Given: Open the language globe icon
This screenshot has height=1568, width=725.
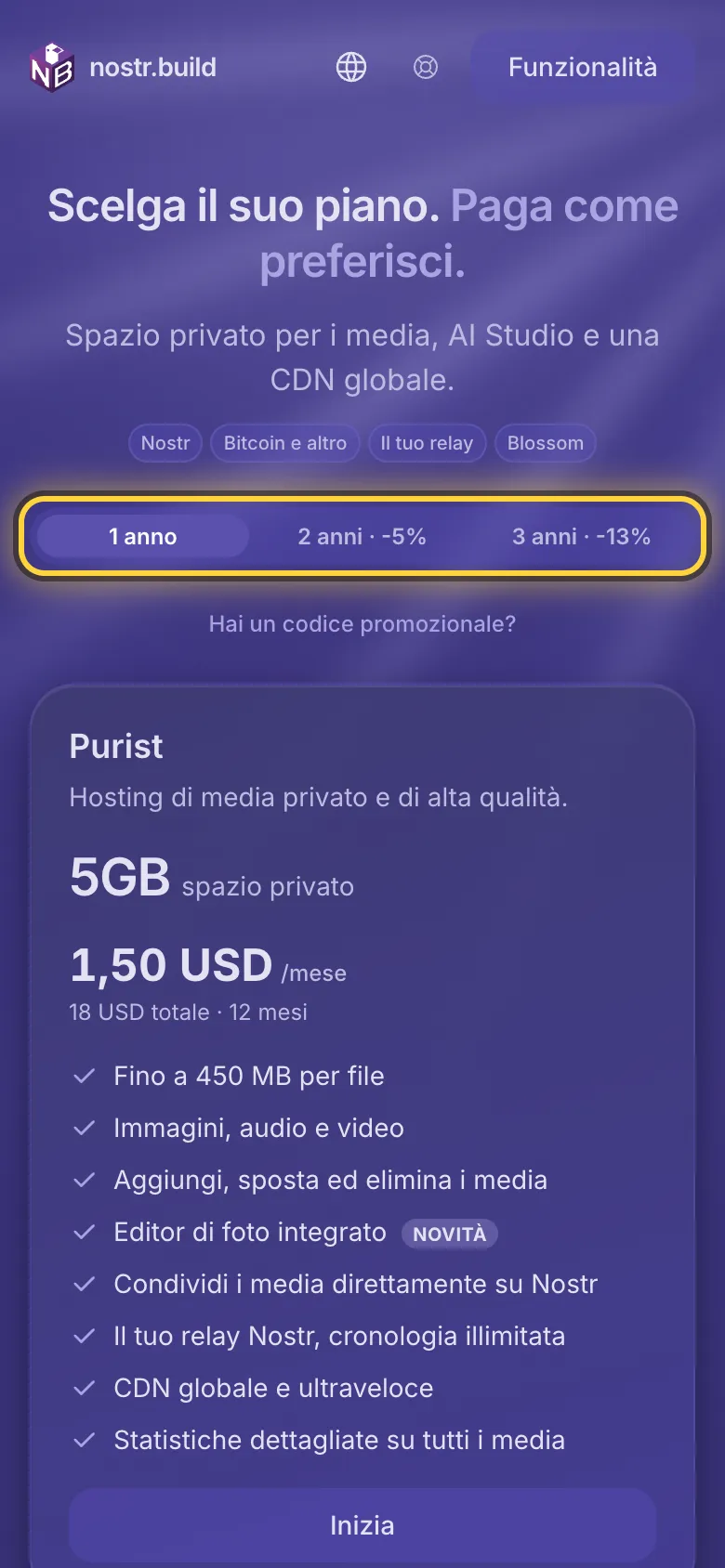Looking at the screenshot, I should point(351,67).
